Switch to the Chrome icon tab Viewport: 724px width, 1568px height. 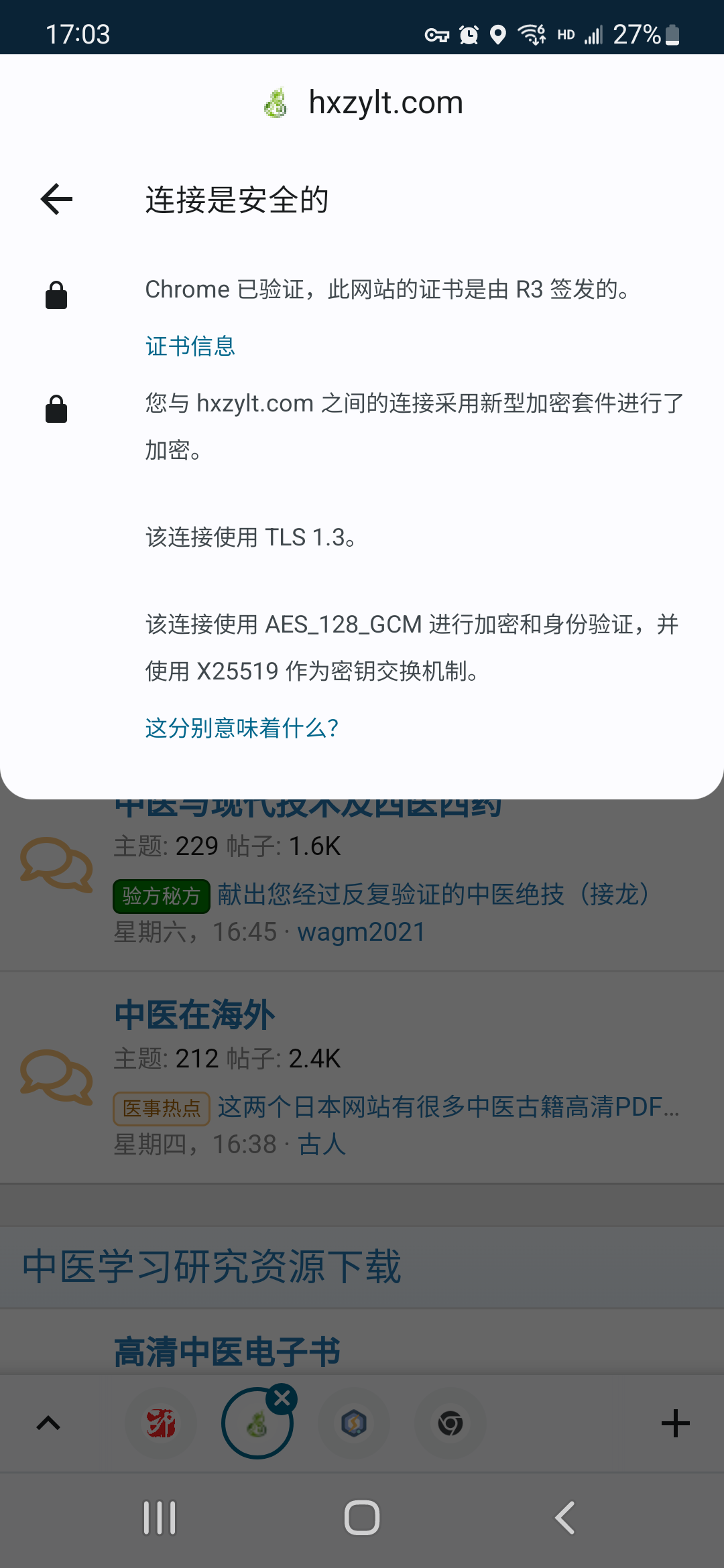tap(450, 1423)
